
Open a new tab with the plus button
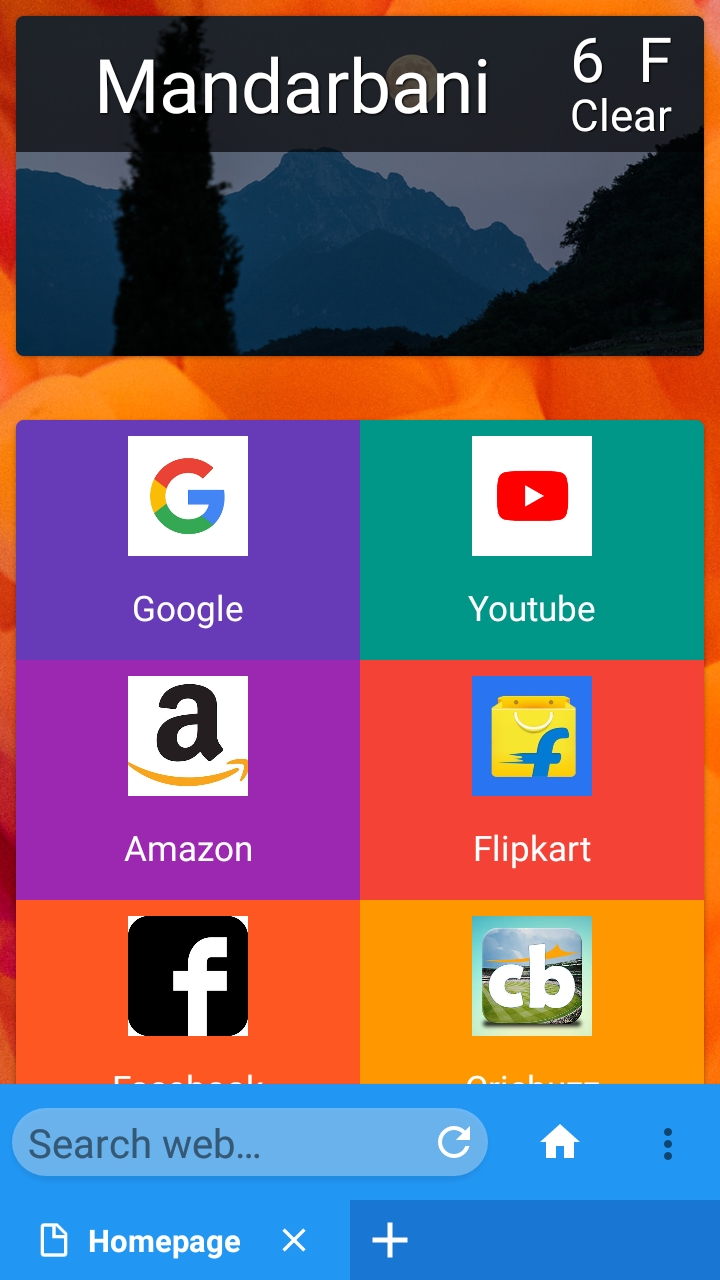click(389, 1240)
